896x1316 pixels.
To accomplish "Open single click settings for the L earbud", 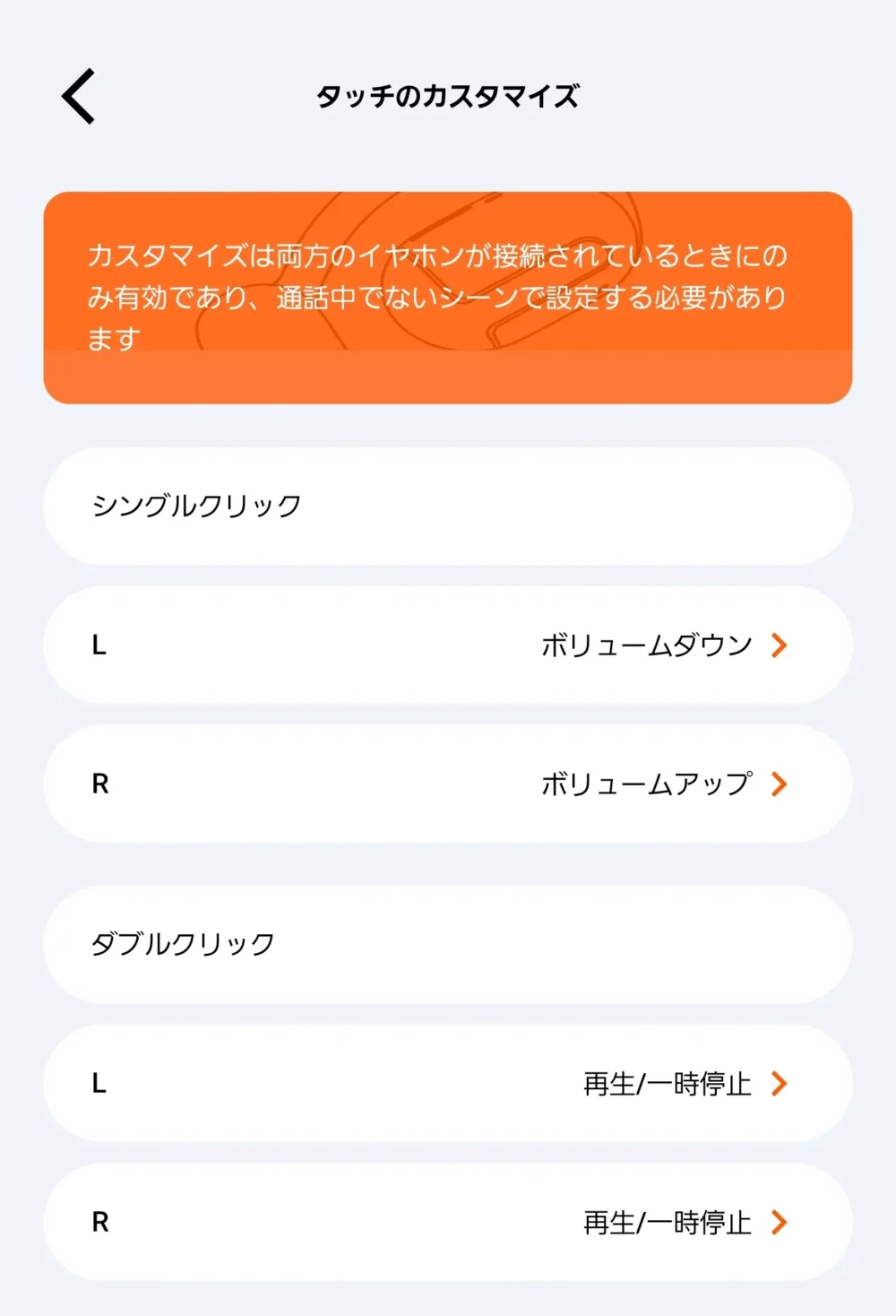I will (x=448, y=645).
